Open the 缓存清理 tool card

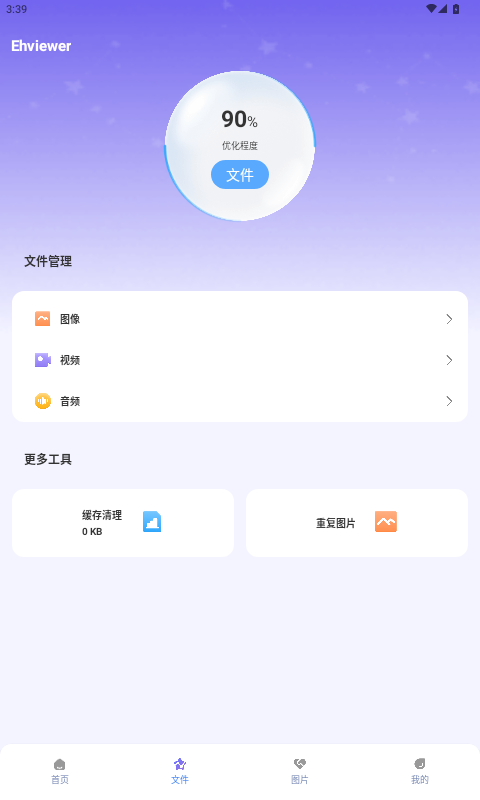(x=123, y=523)
